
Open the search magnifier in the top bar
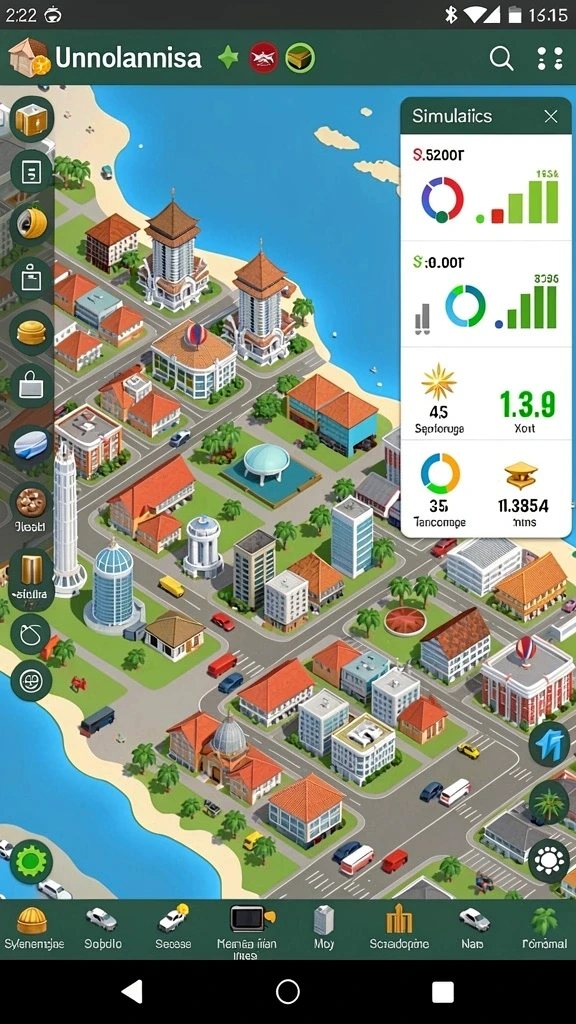tap(502, 59)
